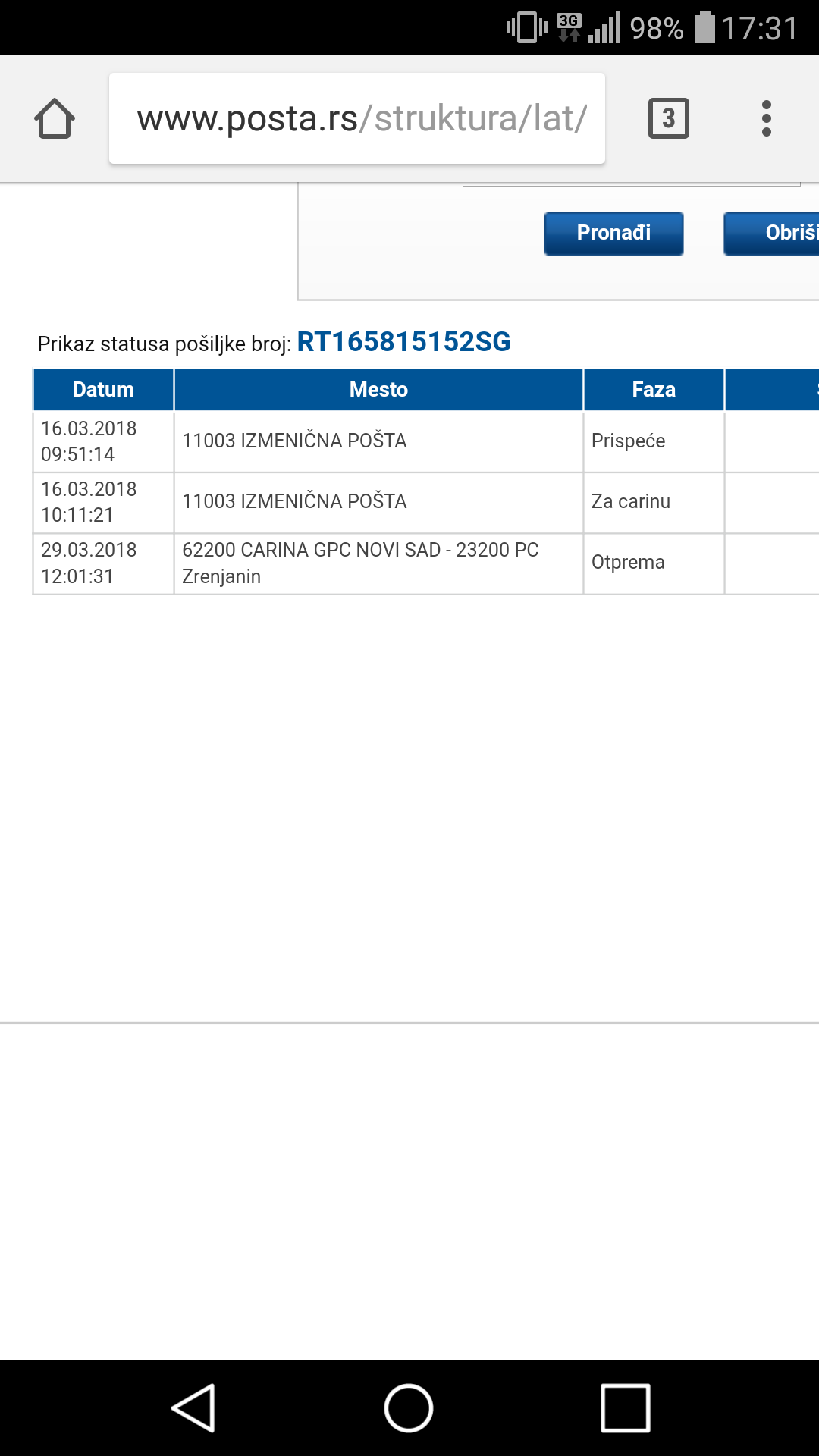Tap the posta.rs address bar
Image resolution: width=819 pixels, height=1456 pixels.
[357, 118]
